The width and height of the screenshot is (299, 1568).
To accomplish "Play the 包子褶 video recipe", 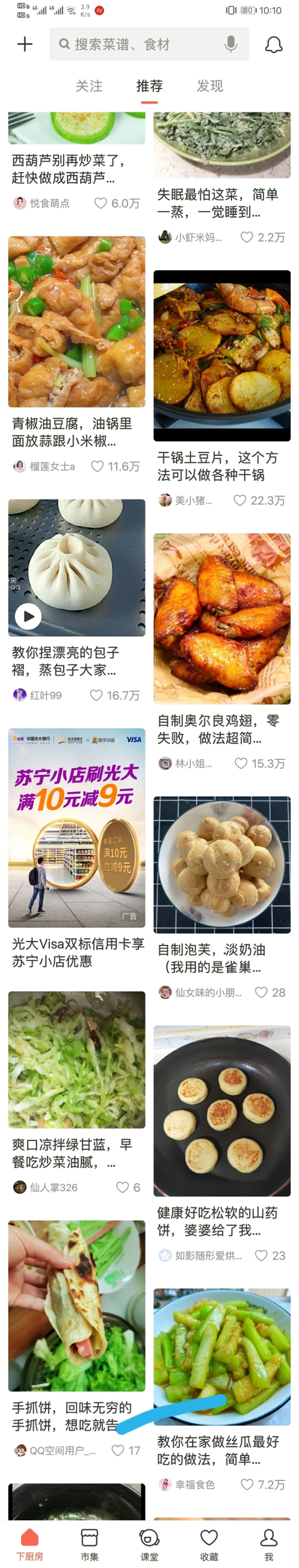I will tap(28, 616).
